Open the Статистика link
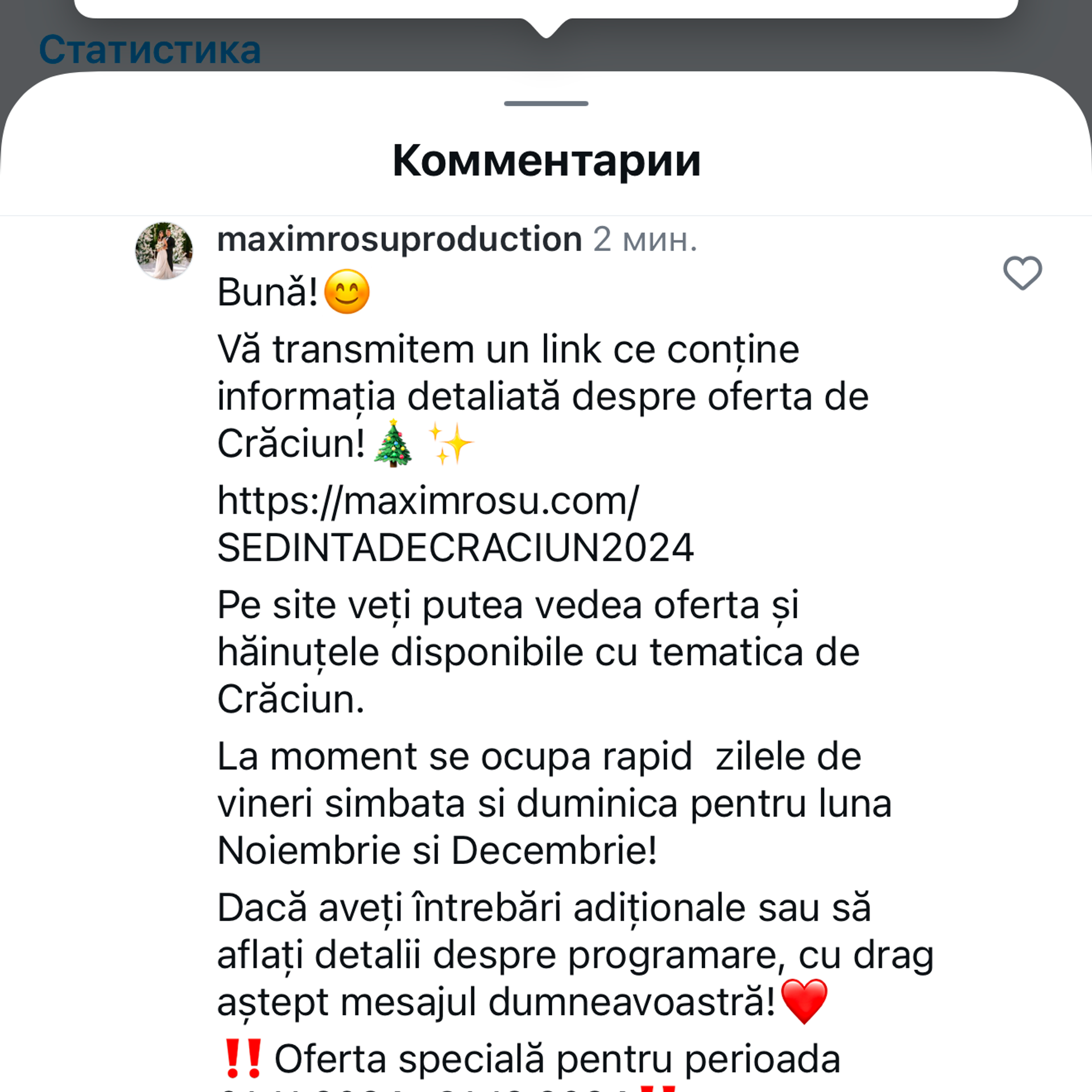The image size is (1092, 1092). tap(150, 50)
